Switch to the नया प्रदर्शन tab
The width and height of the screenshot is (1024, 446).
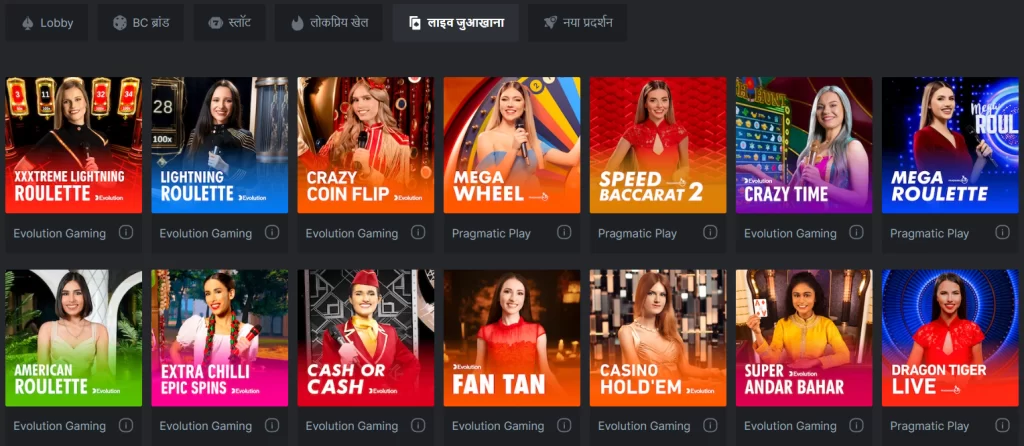pyautogui.click(x=578, y=22)
